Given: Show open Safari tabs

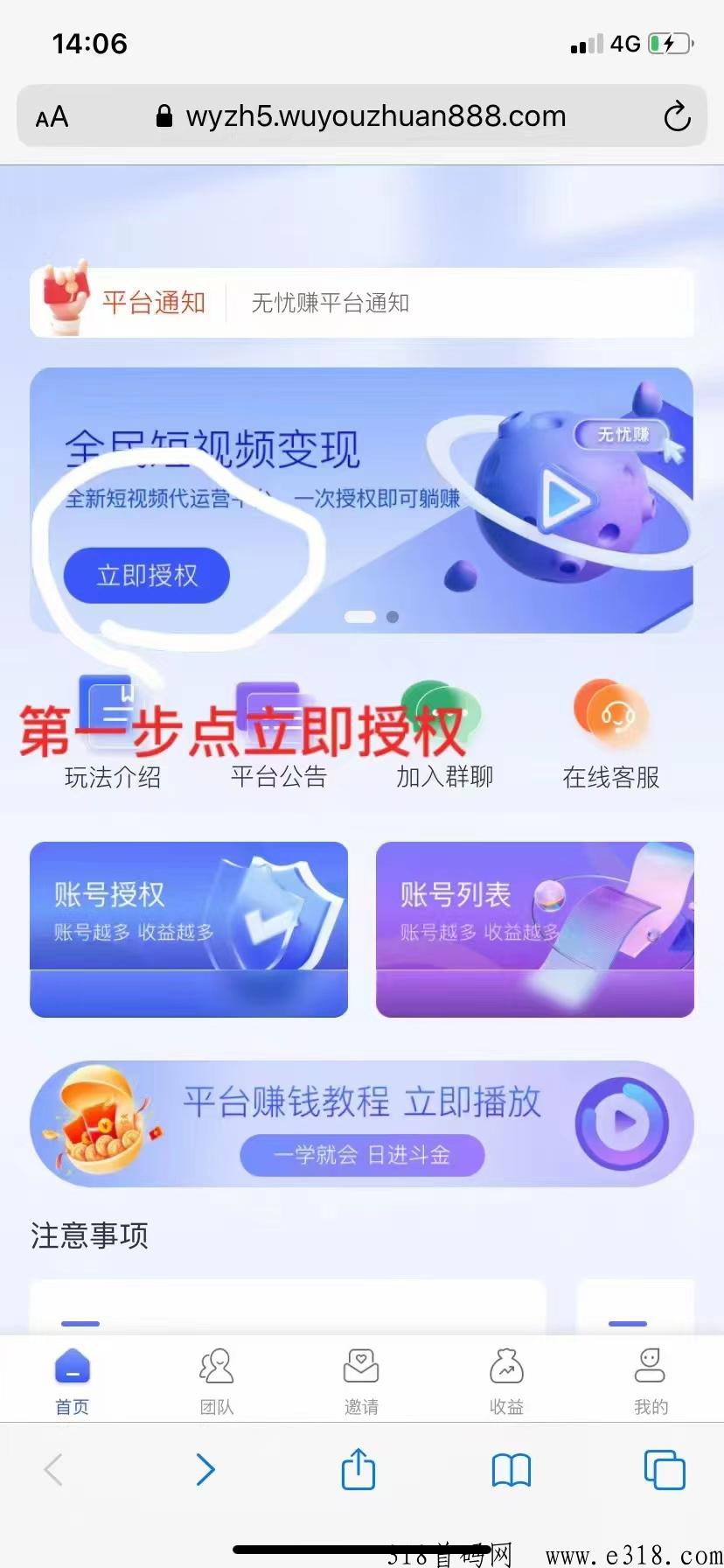Looking at the screenshot, I should pos(665,1469).
